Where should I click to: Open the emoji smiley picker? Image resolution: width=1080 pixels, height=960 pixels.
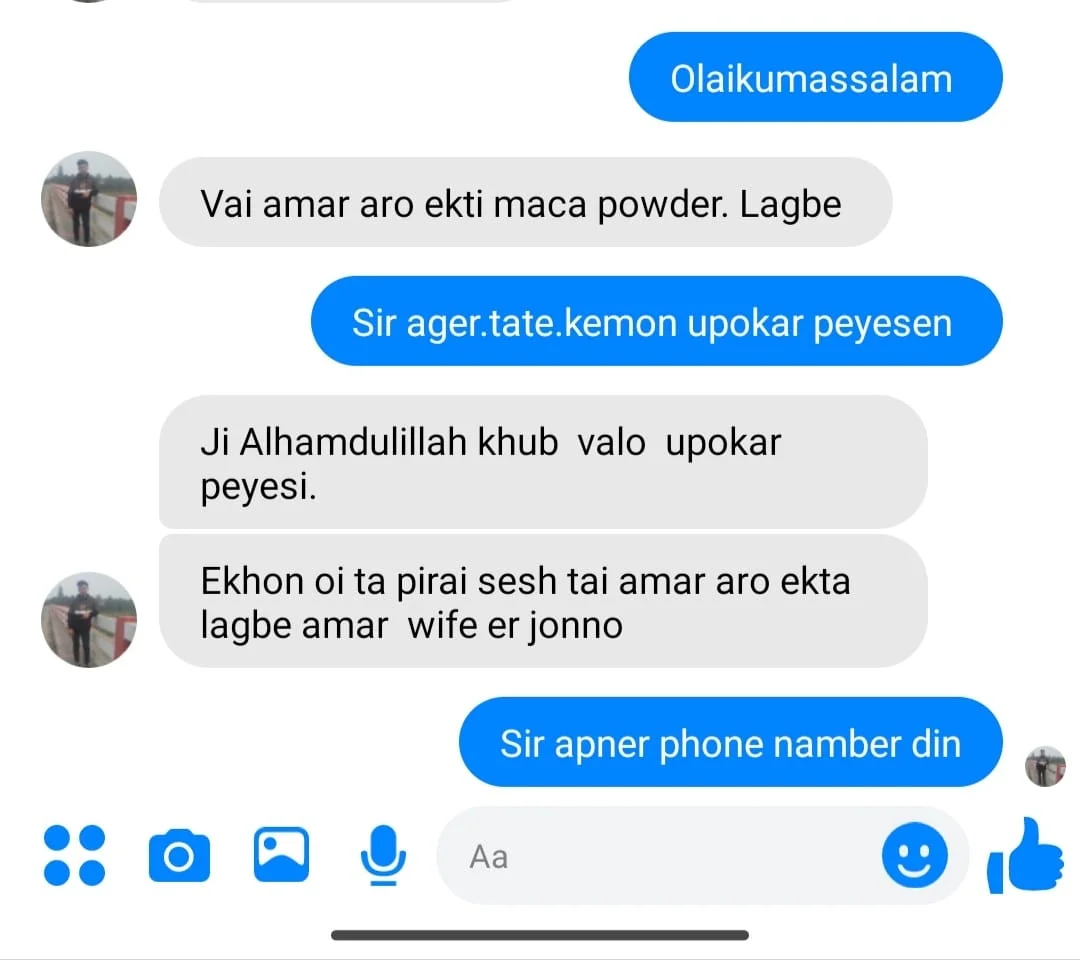click(x=914, y=856)
